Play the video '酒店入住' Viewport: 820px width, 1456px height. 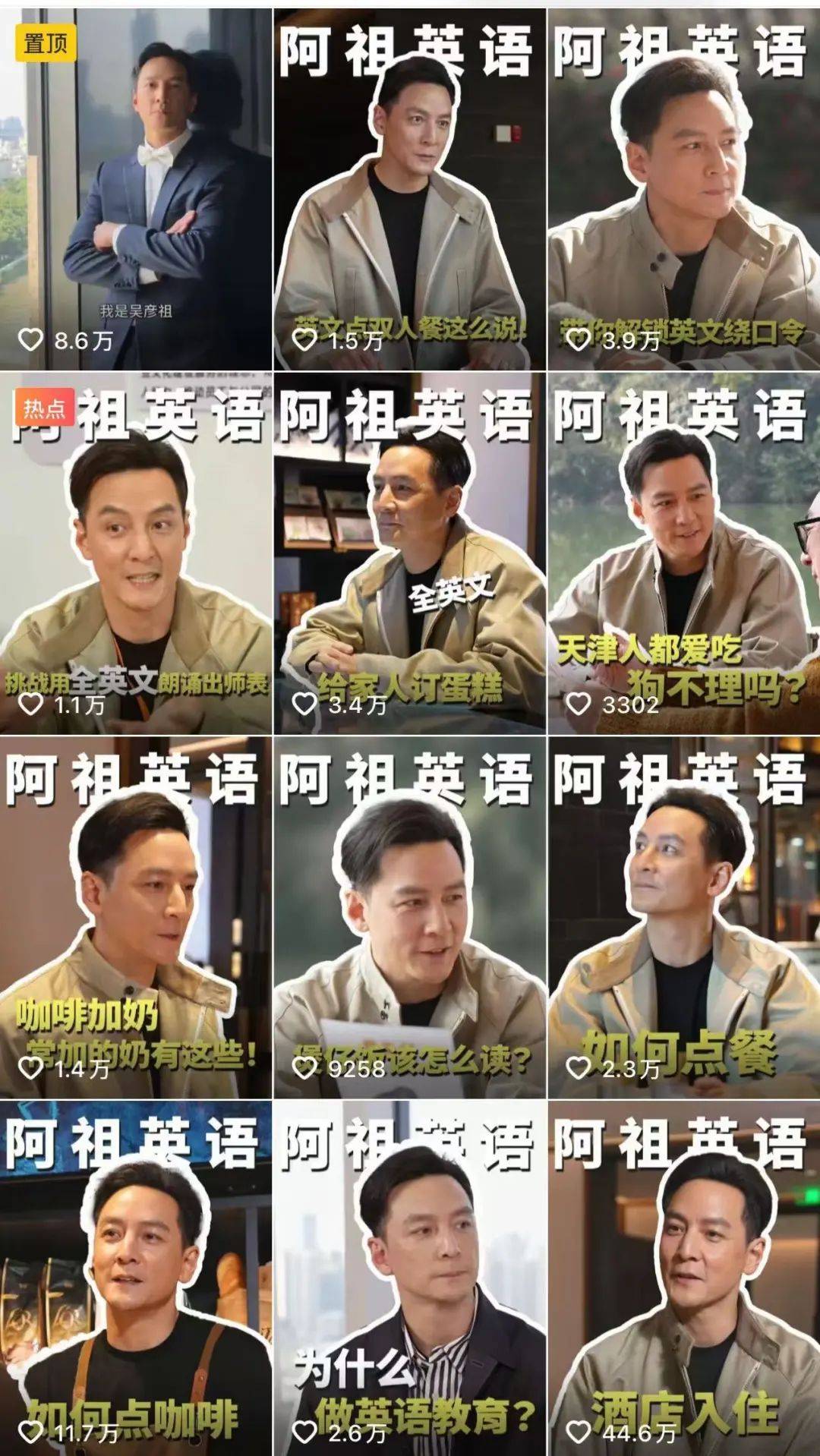pos(683,1279)
